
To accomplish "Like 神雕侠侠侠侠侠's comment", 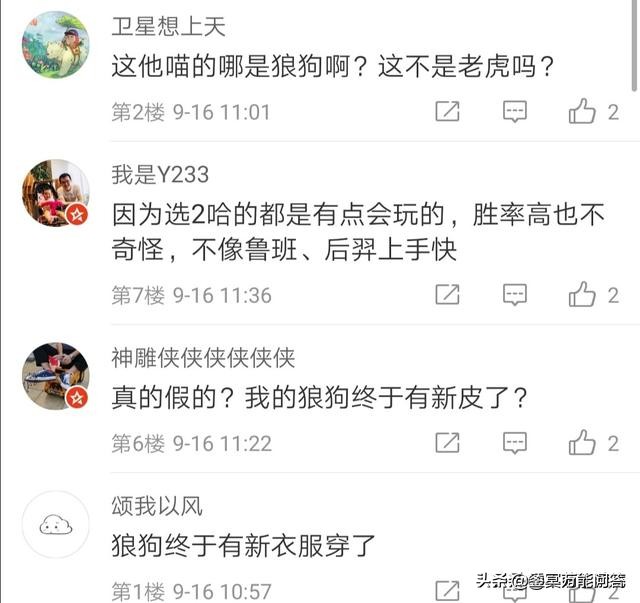I will [583, 443].
